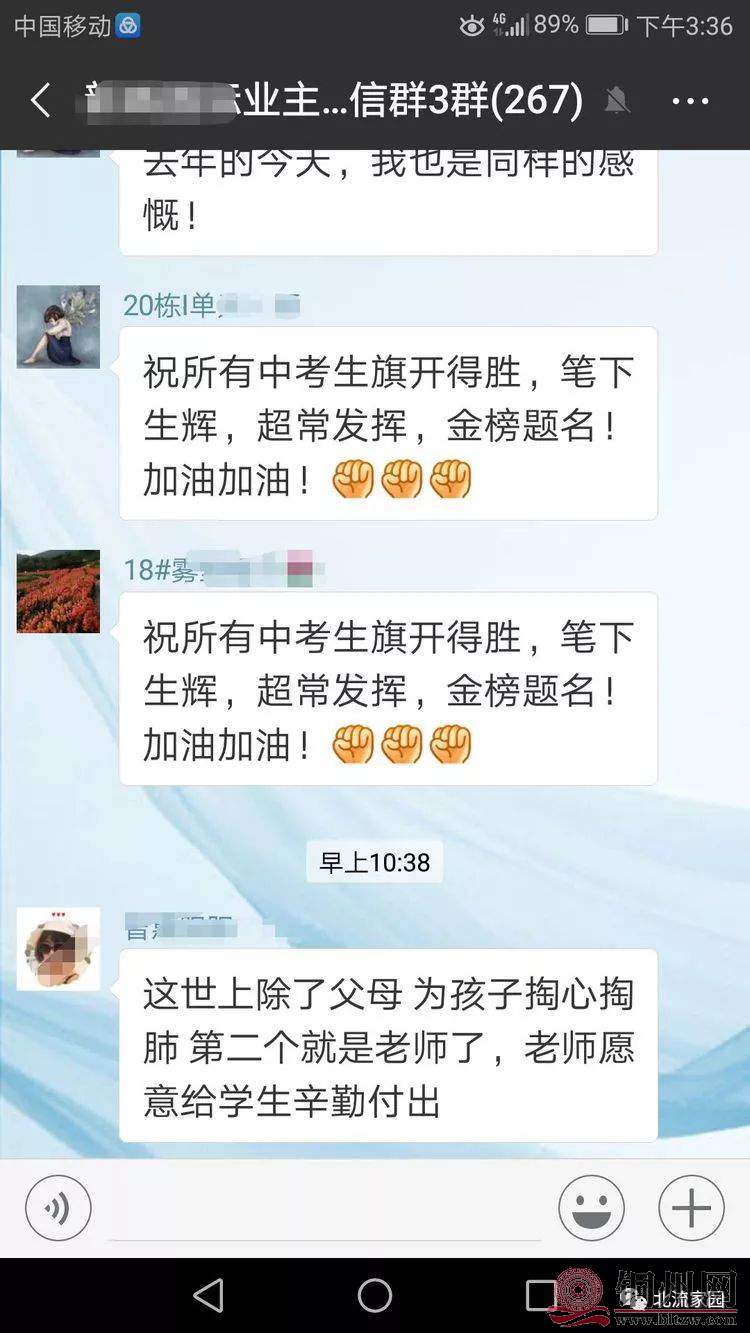Open the group chat overflow menu

(x=690, y=101)
